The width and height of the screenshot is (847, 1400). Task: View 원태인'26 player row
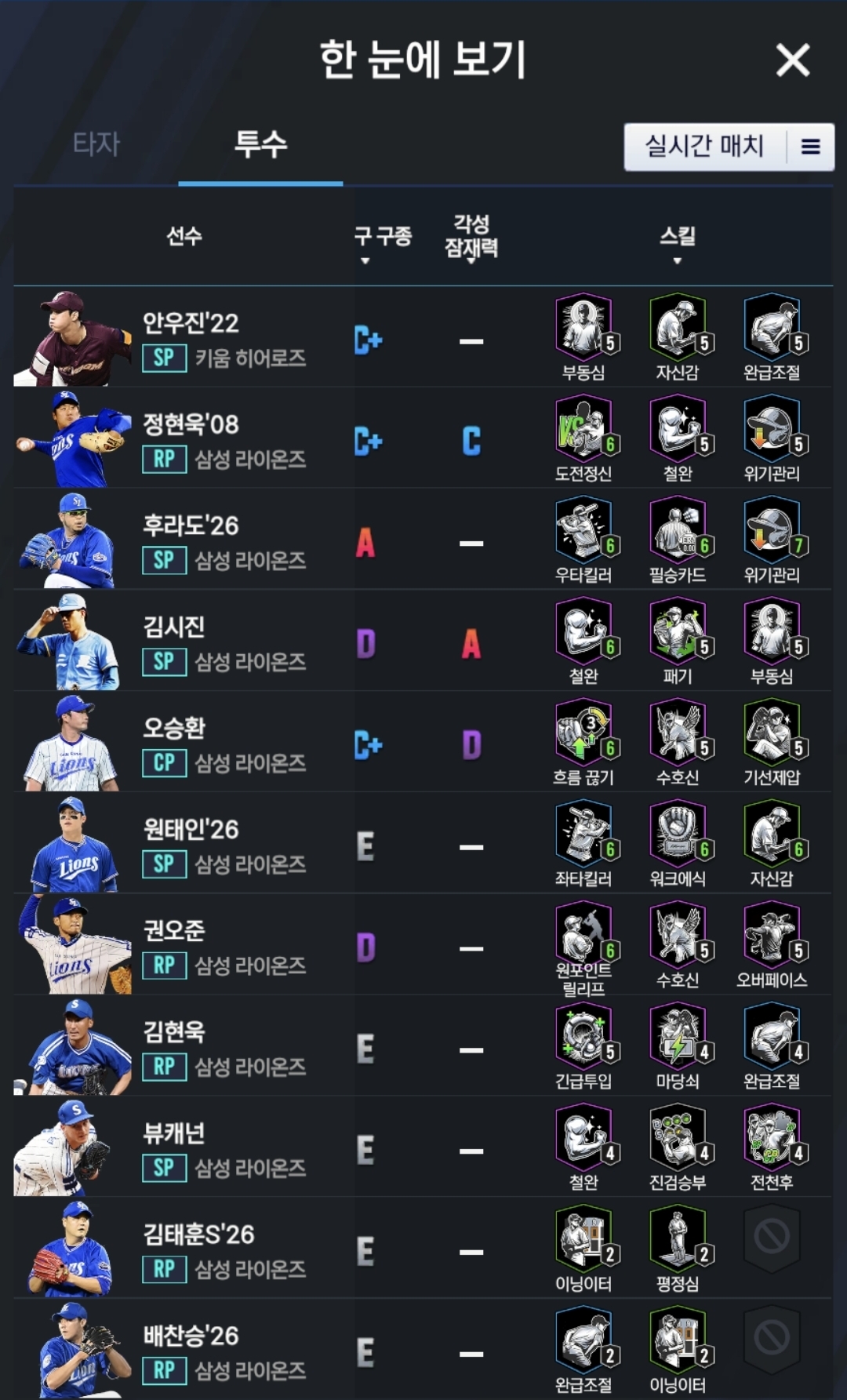coord(188,845)
